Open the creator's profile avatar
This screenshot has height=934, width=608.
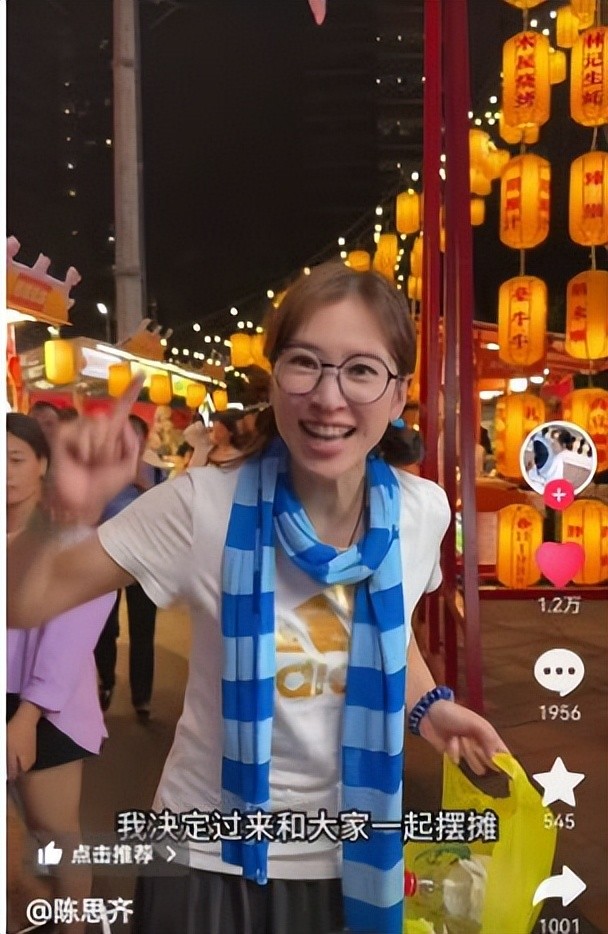click(558, 456)
